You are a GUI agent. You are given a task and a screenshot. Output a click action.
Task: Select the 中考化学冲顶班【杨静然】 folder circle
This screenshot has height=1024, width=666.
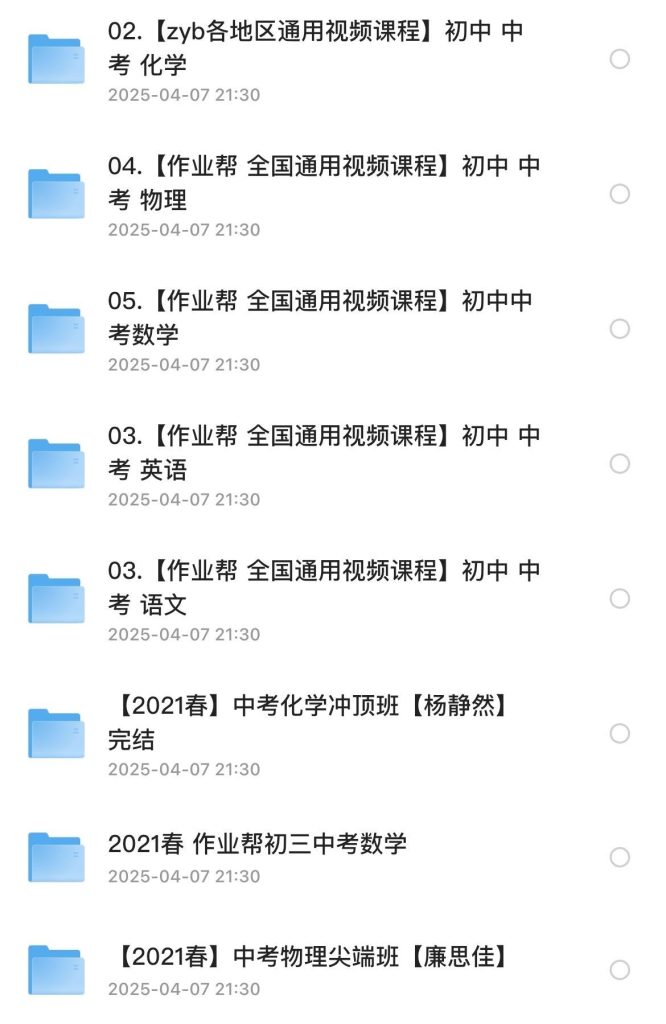point(620,733)
